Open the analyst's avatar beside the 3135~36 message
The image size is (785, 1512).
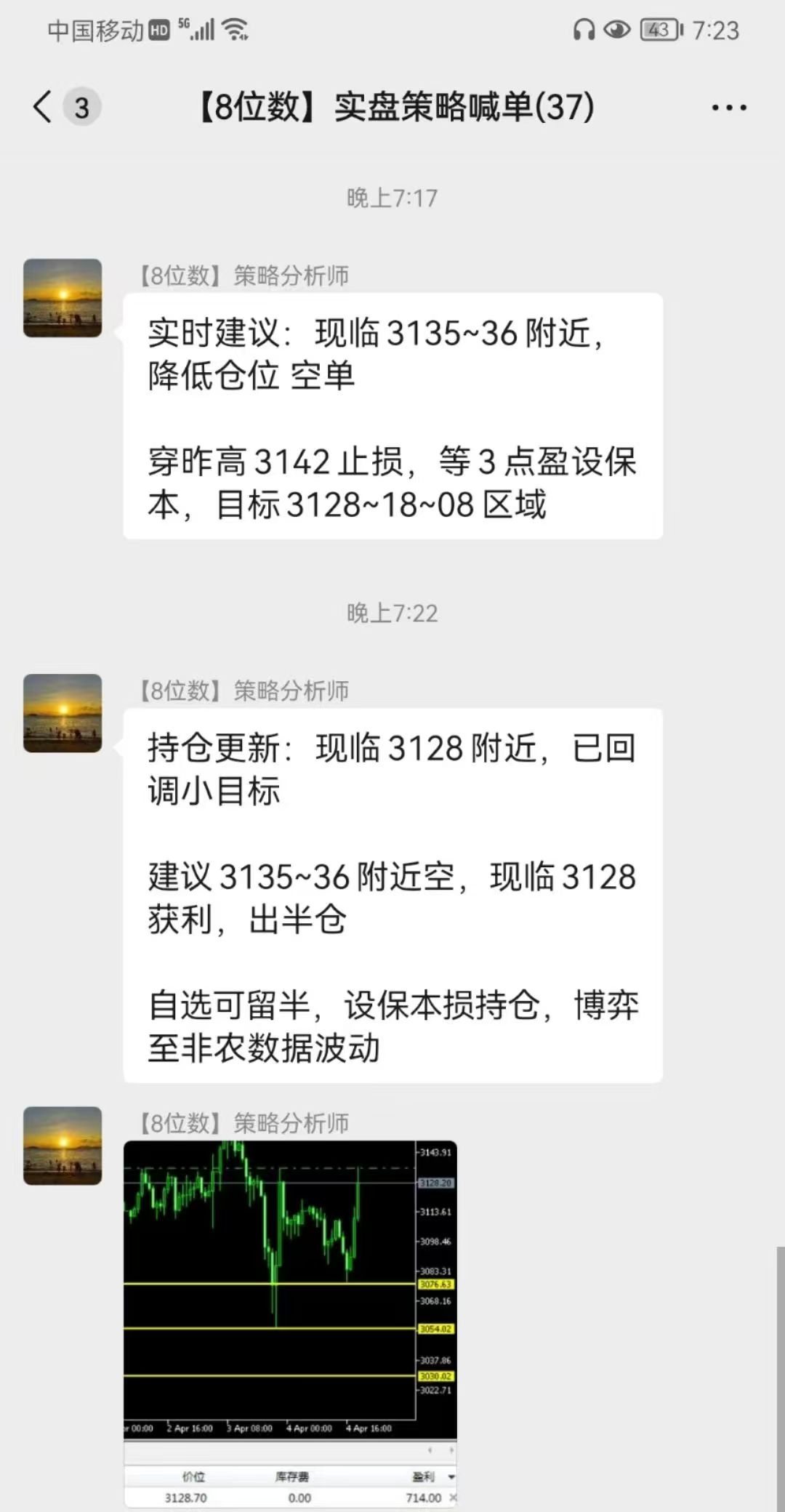pos(63,298)
